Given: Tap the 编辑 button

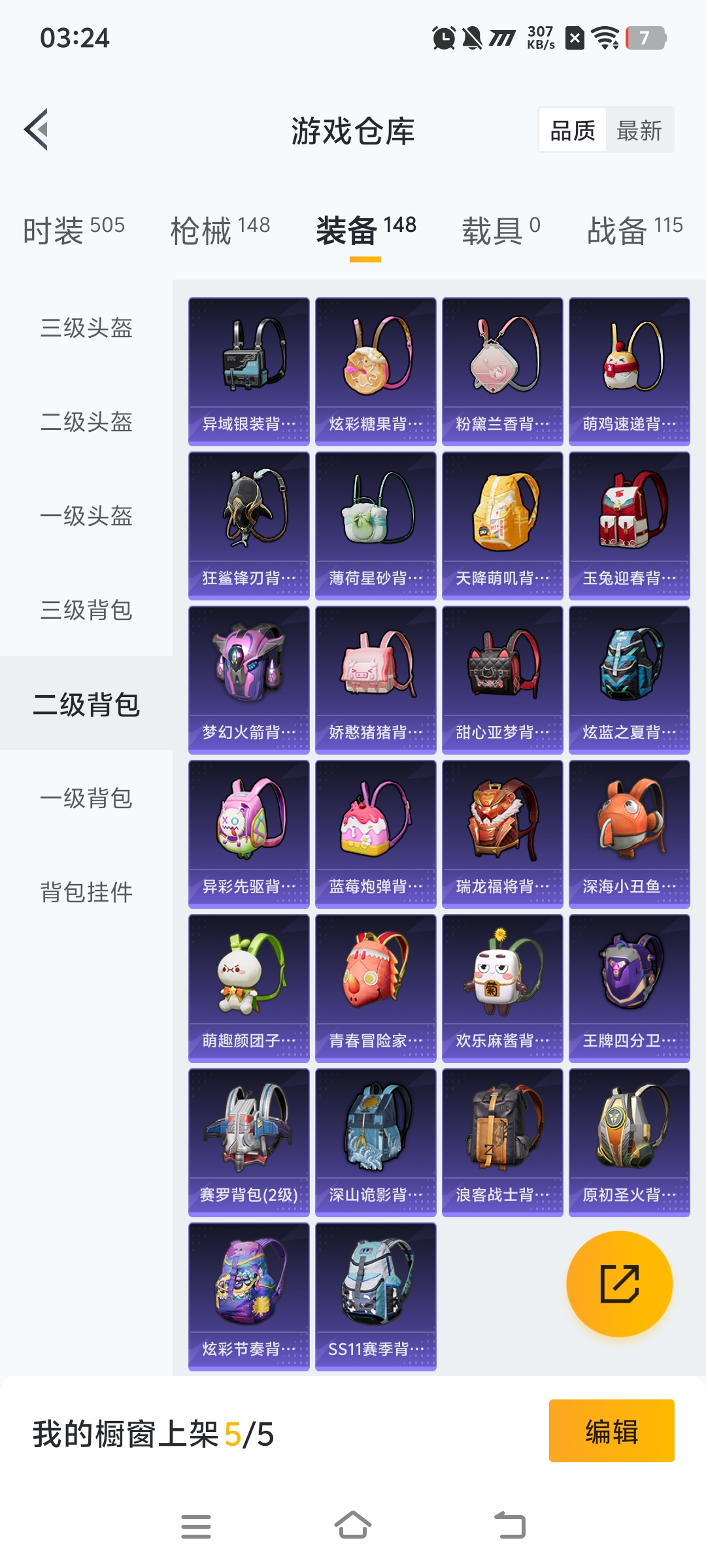Looking at the screenshot, I should click(x=611, y=1430).
